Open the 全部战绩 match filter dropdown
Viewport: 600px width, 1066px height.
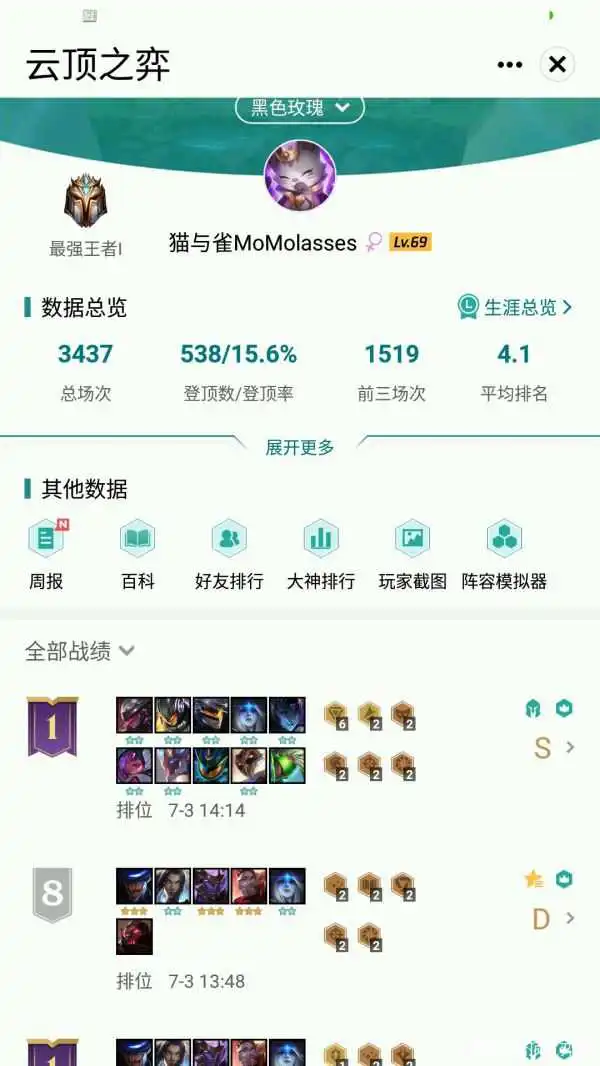click(x=80, y=651)
